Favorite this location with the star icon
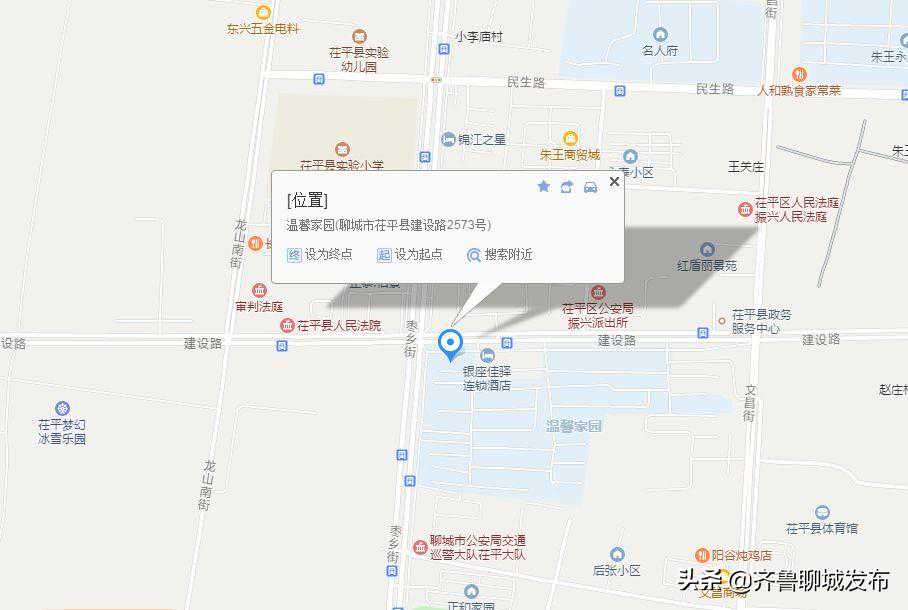Image resolution: width=908 pixels, height=610 pixels. click(x=543, y=187)
